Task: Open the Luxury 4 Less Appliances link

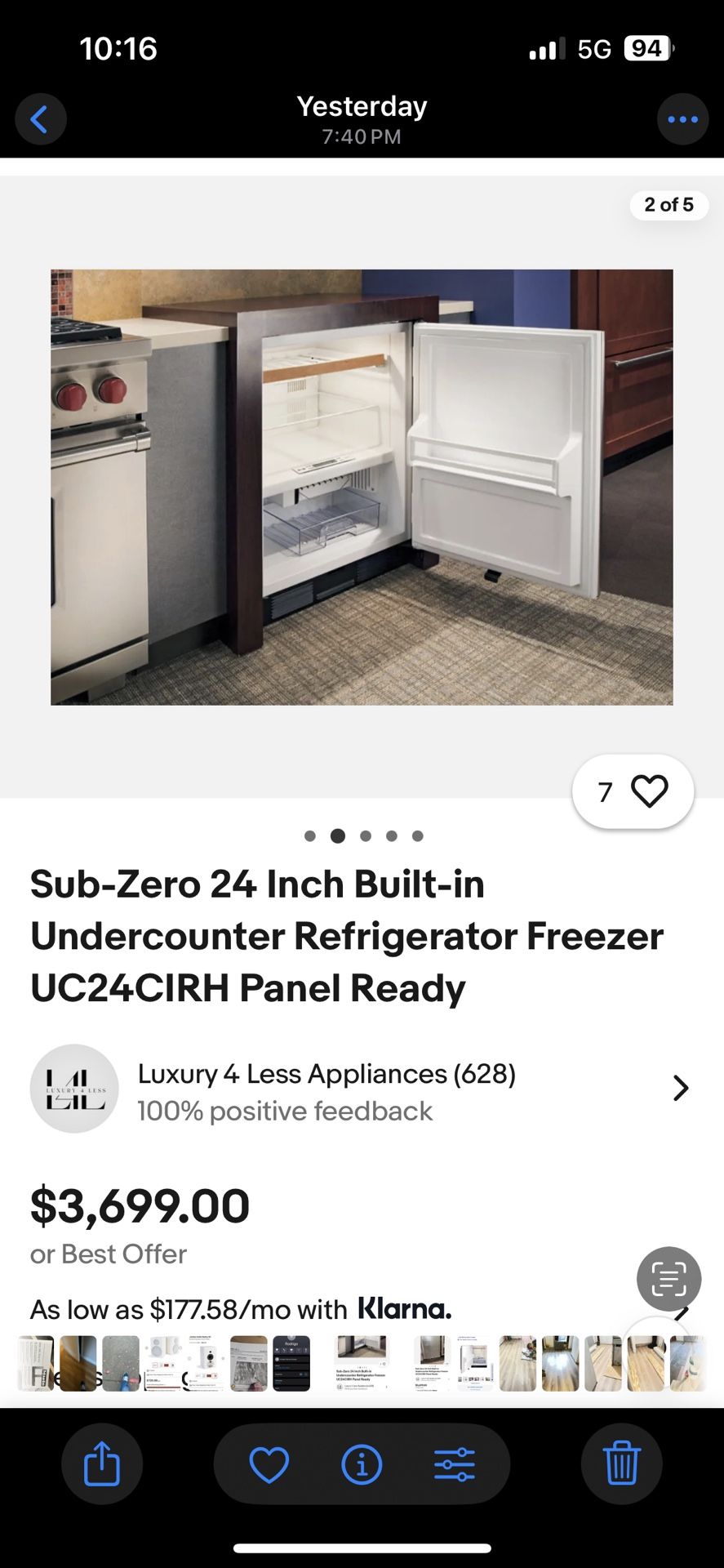Action: pyautogui.click(x=326, y=1074)
